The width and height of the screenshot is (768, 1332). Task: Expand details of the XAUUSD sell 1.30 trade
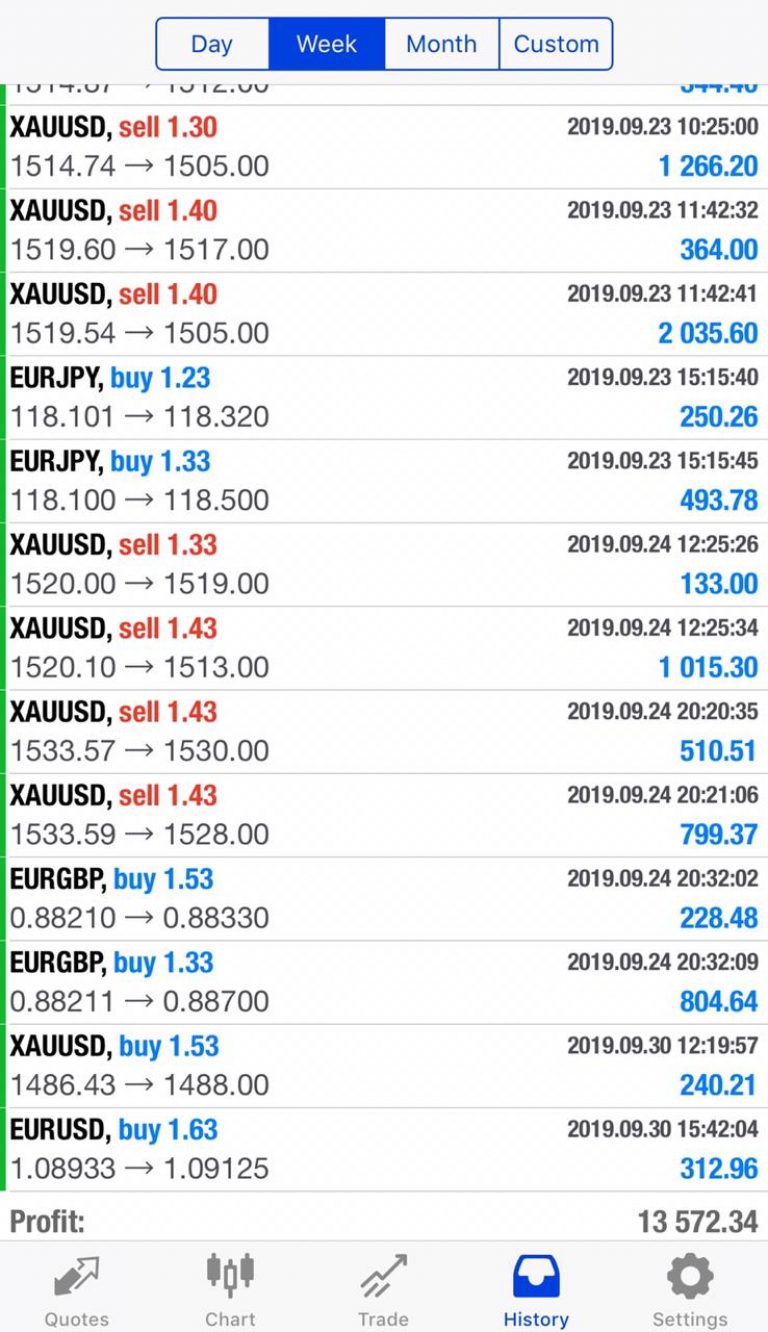pyautogui.click(x=384, y=146)
